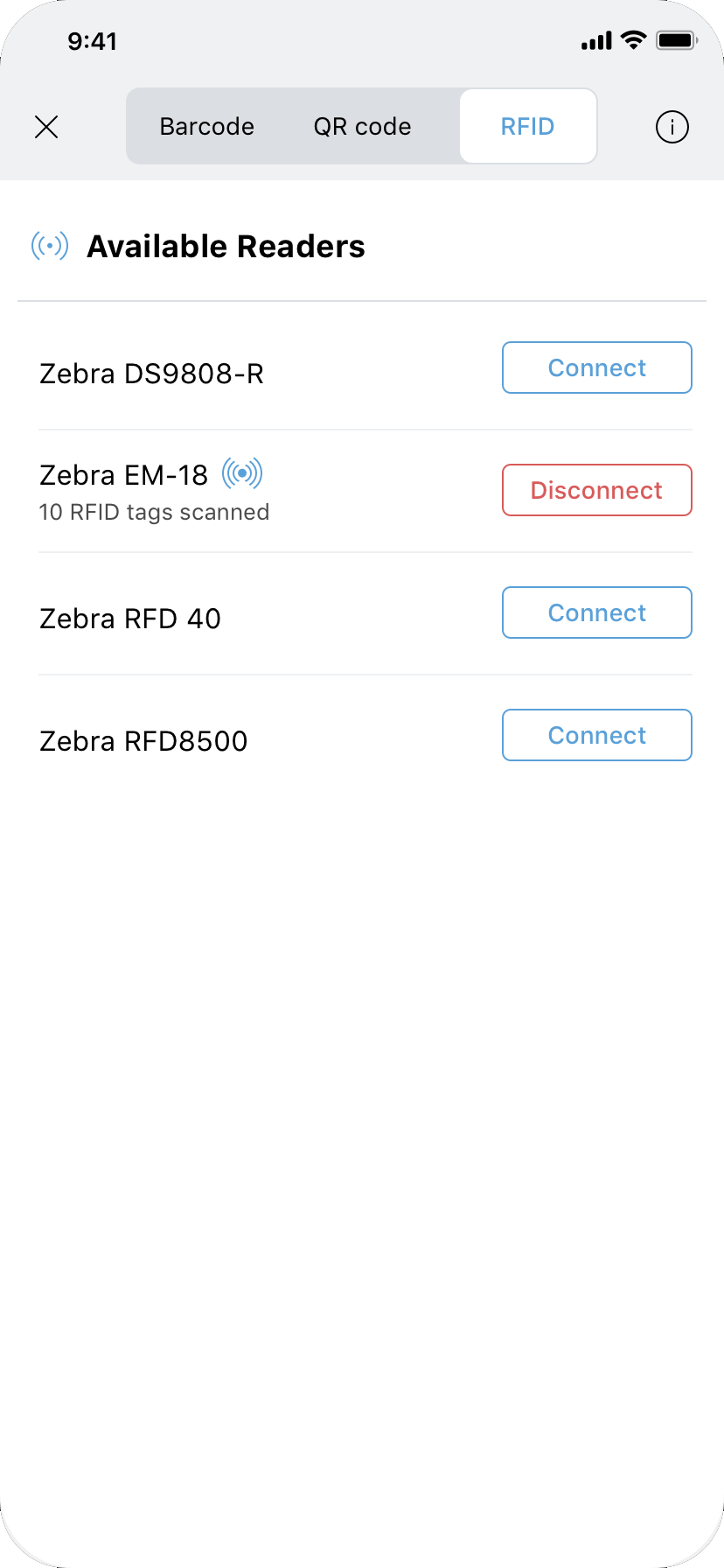This screenshot has height=1568, width=724.
Task: Select the RFID tab
Action: 527,127
